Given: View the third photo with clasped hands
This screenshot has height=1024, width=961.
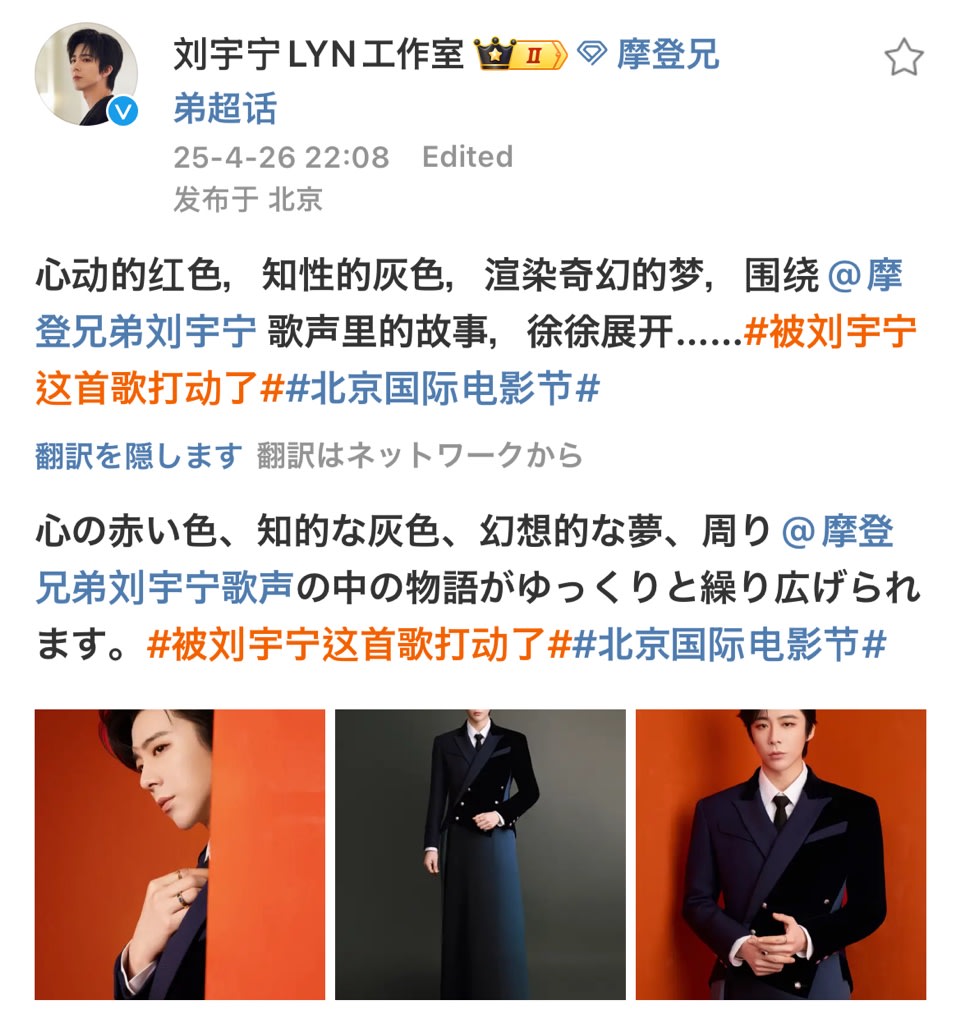Looking at the screenshot, I should coord(781,854).
